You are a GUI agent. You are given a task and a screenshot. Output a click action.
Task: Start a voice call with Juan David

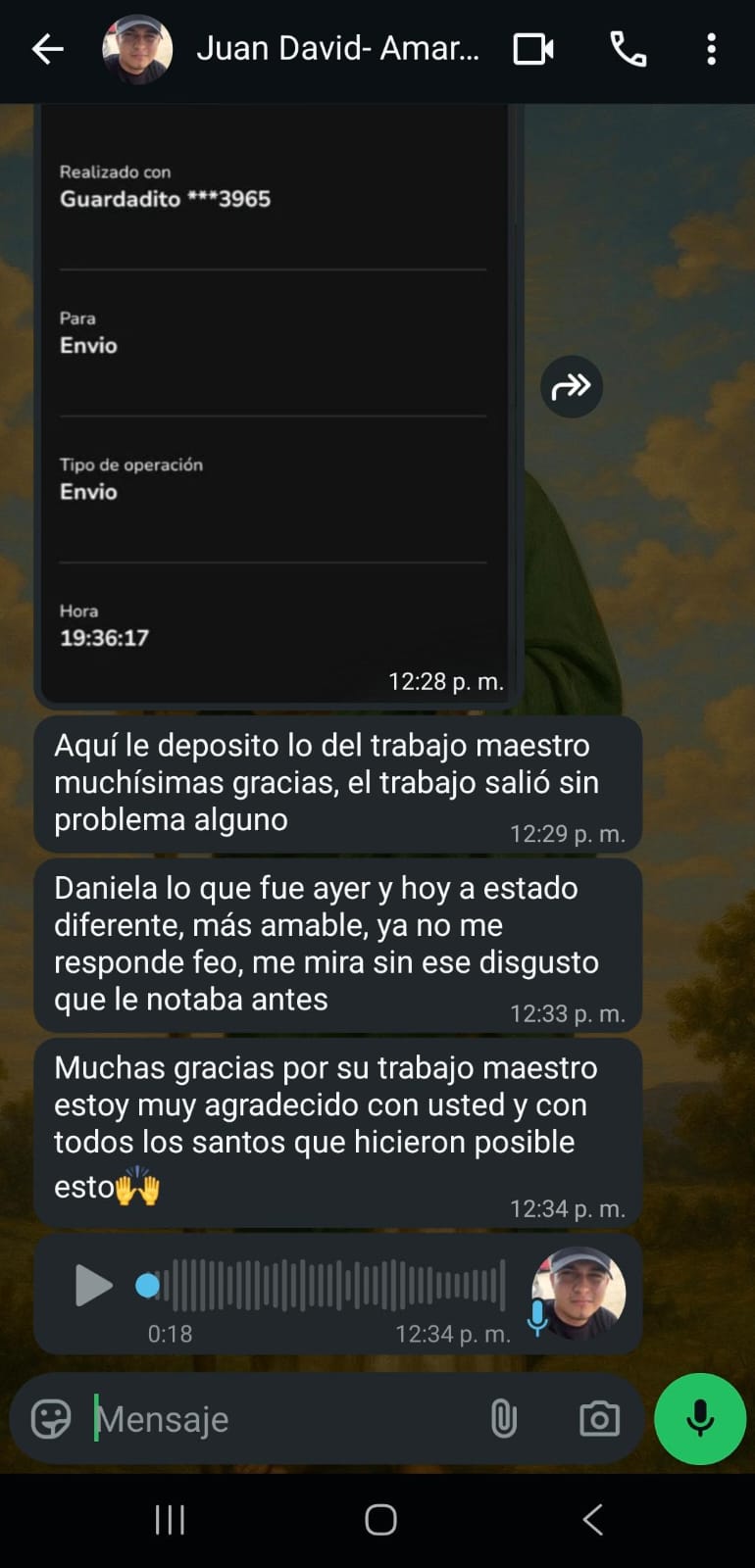click(x=628, y=49)
